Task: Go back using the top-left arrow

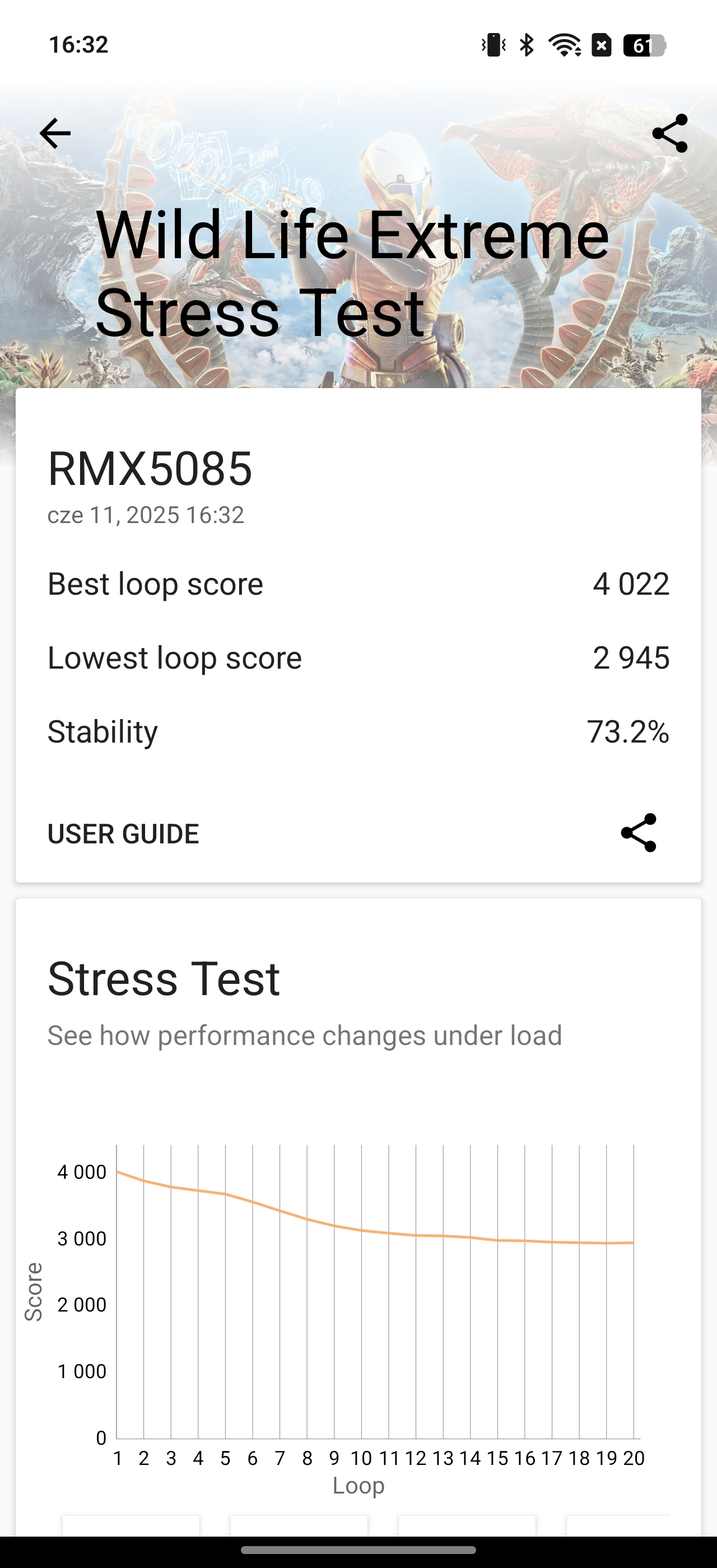Action: [x=55, y=133]
